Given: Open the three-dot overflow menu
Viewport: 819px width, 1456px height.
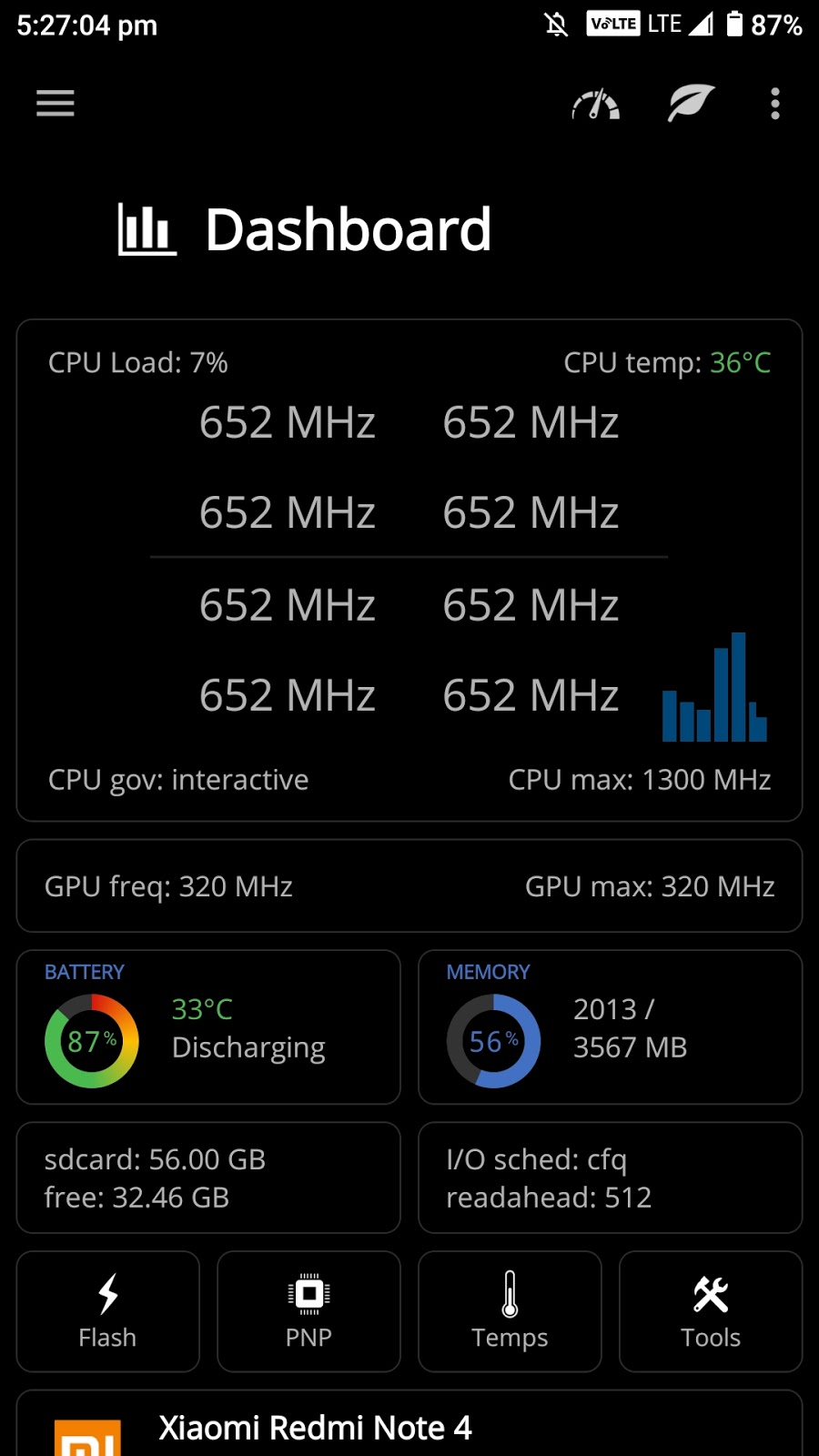Looking at the screenshot, I should [x=775, y=104].
